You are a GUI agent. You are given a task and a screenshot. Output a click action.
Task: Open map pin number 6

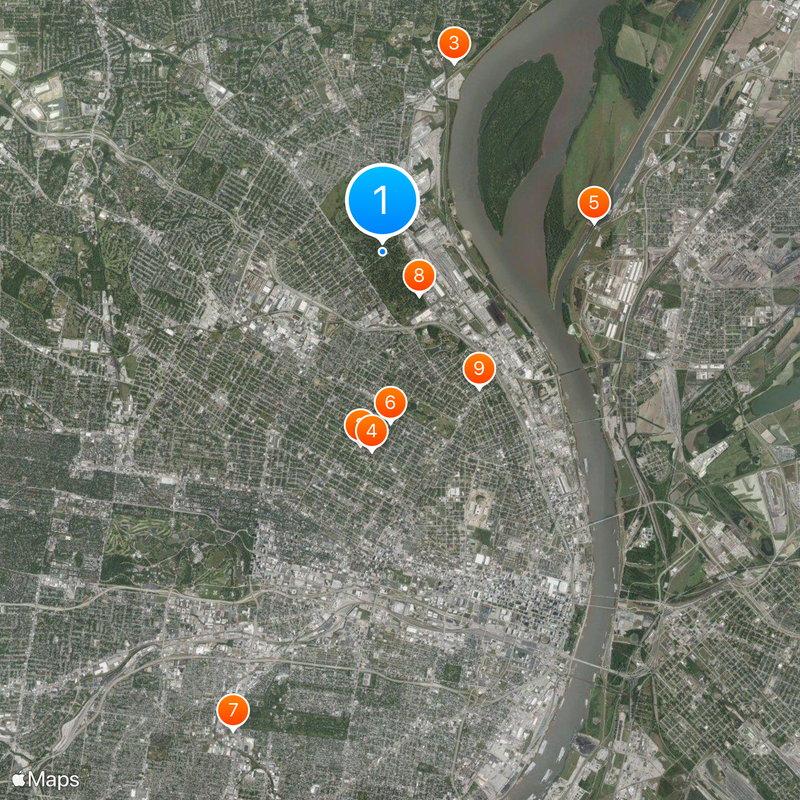[391, 403]
